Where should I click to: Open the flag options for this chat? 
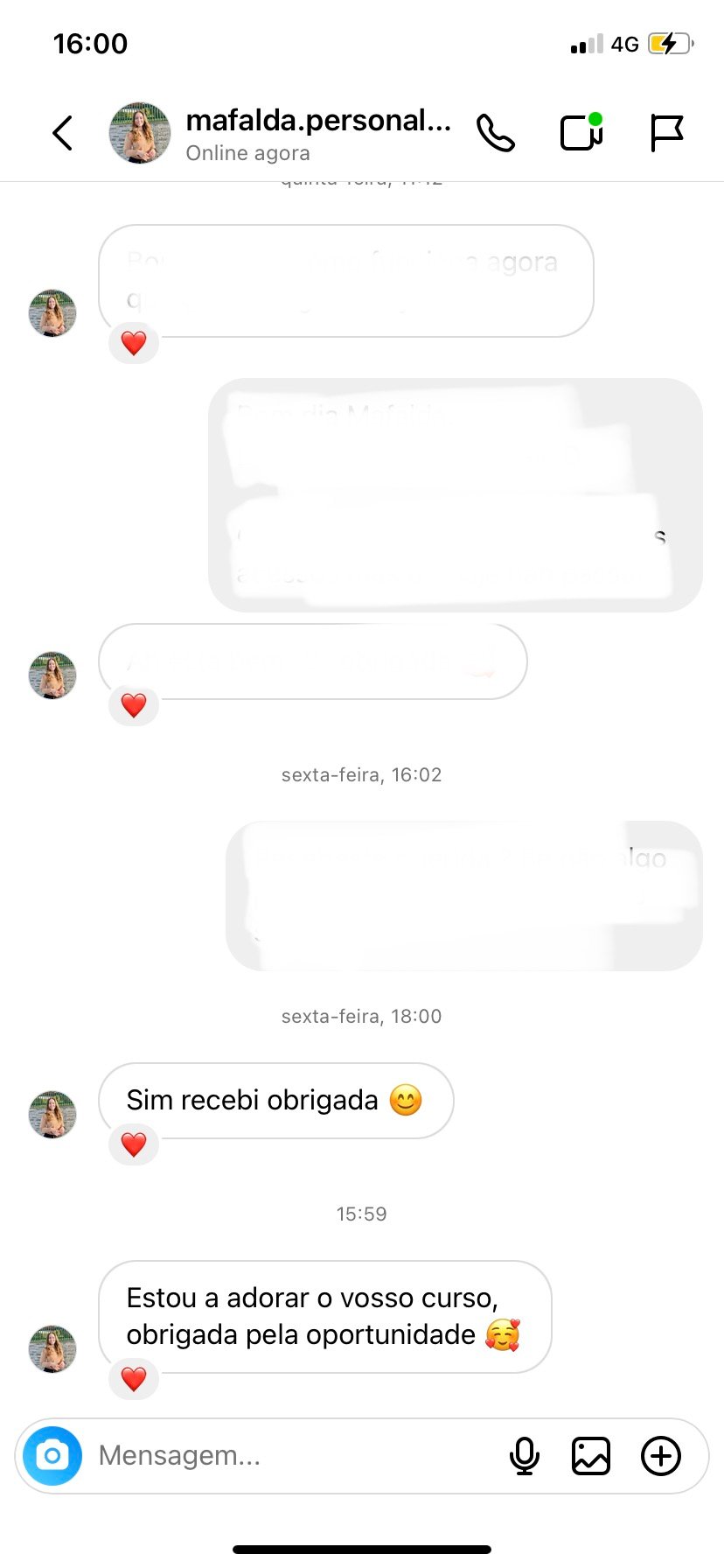click(666, 133)
